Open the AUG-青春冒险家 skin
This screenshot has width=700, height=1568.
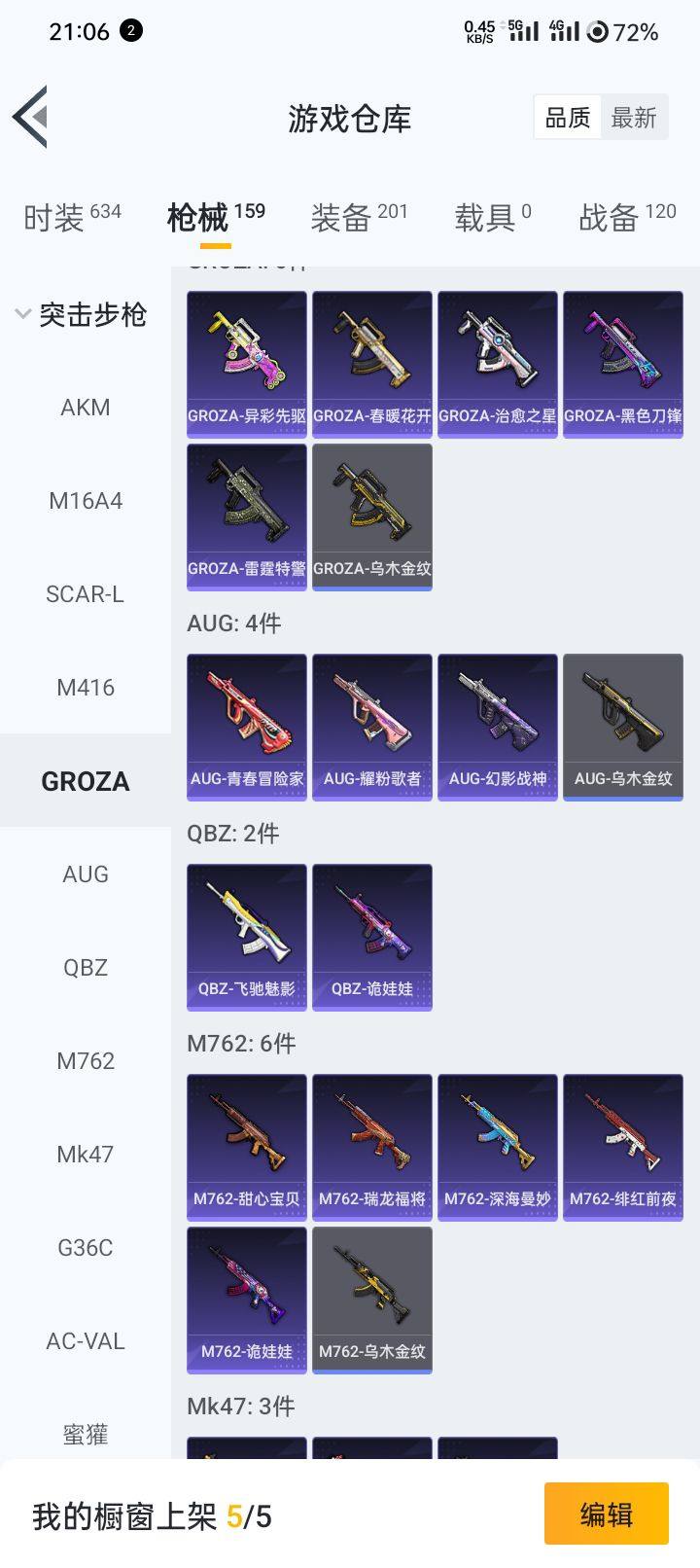point(247,727)
